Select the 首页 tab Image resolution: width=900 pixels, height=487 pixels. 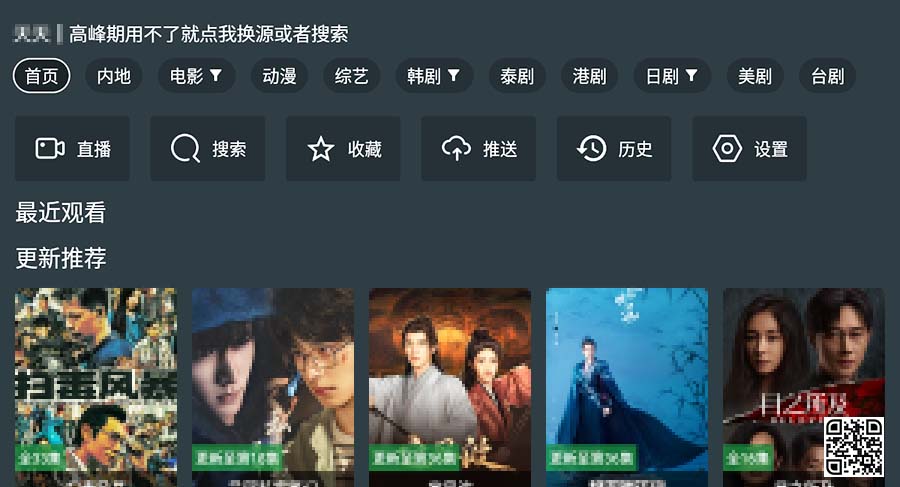(x=41, y=76)
